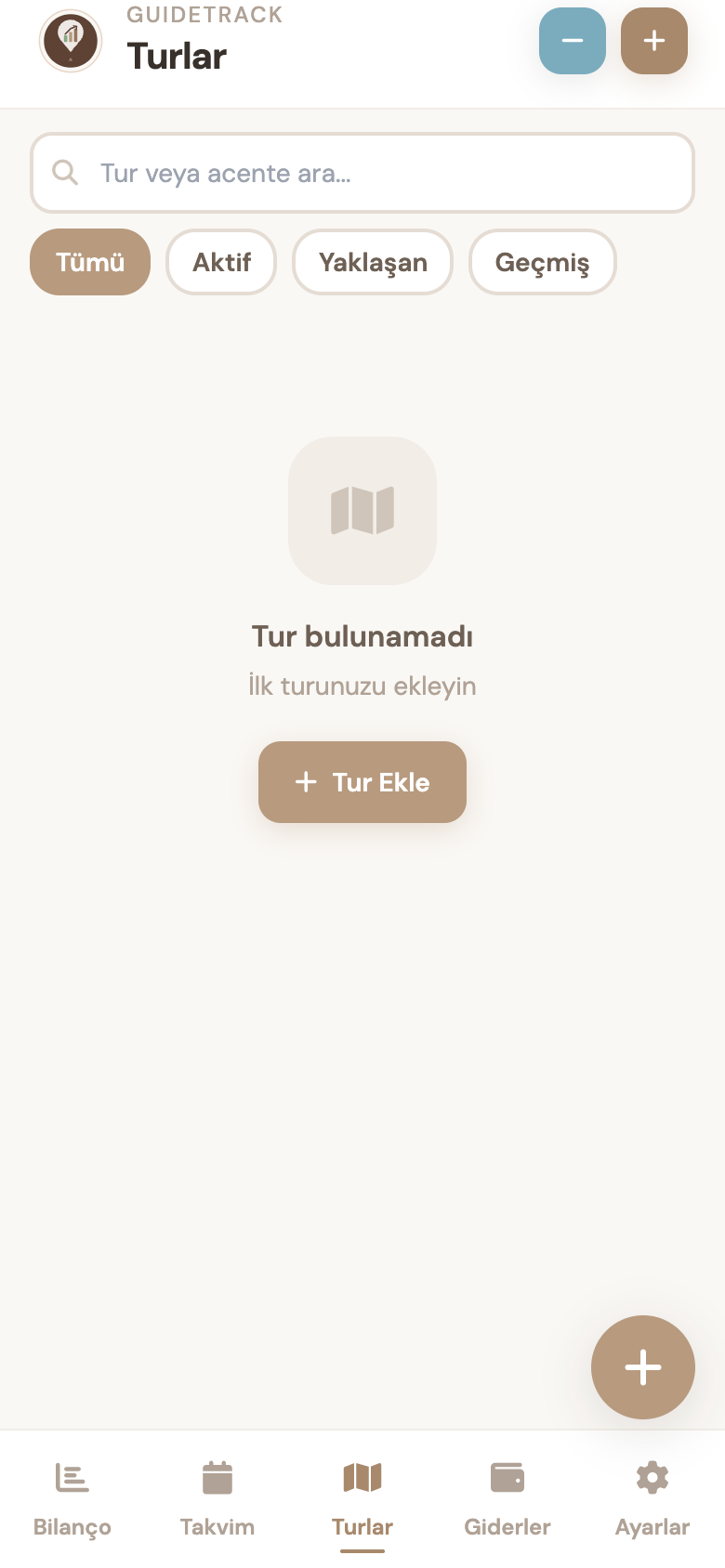Viewport: 725px width, 1568px height.
Task: Select the Tümü filter tab
Action: pos(89,262)
